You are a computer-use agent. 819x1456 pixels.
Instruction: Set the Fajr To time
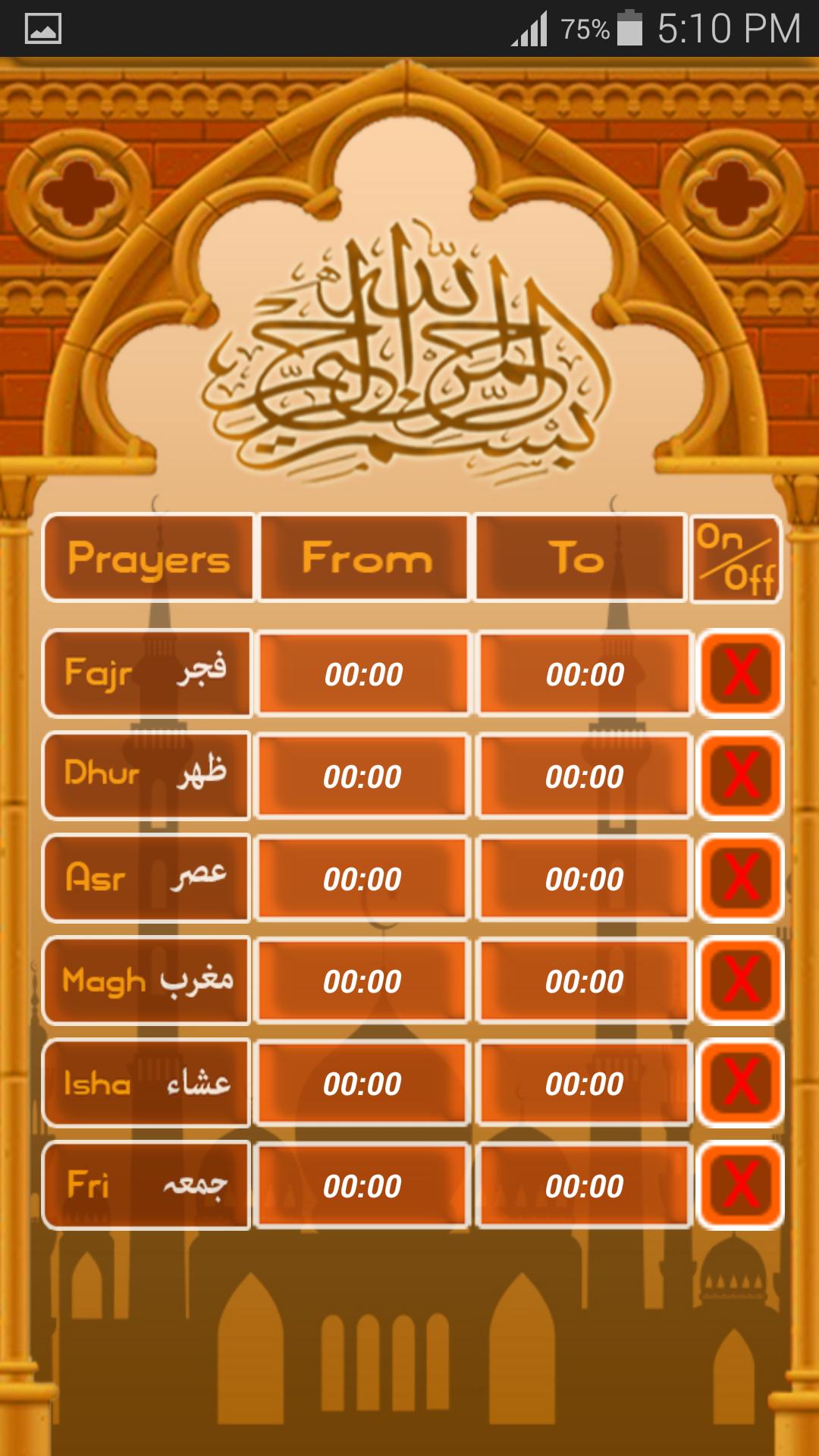pos(584,671)
